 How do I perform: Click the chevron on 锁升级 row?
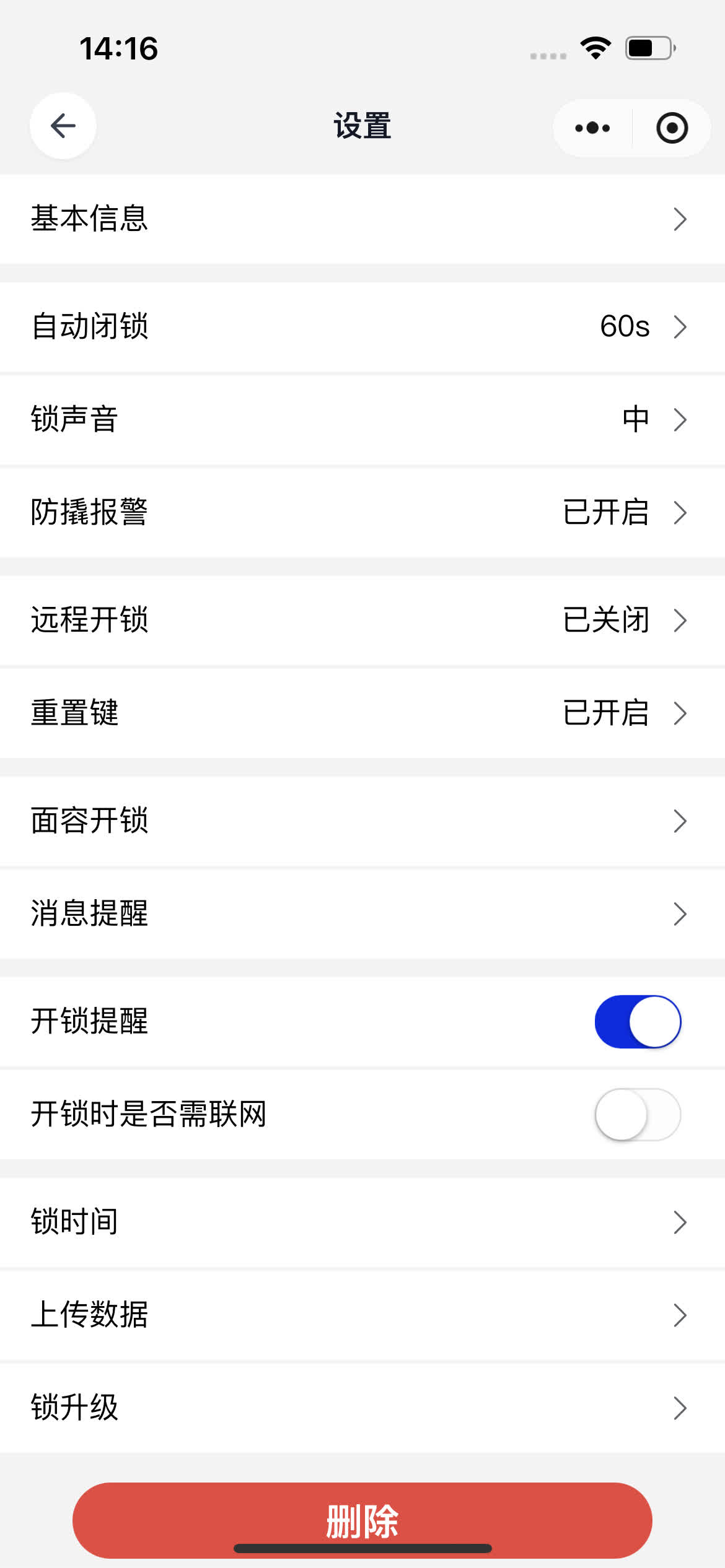[x=680, y=1410]
